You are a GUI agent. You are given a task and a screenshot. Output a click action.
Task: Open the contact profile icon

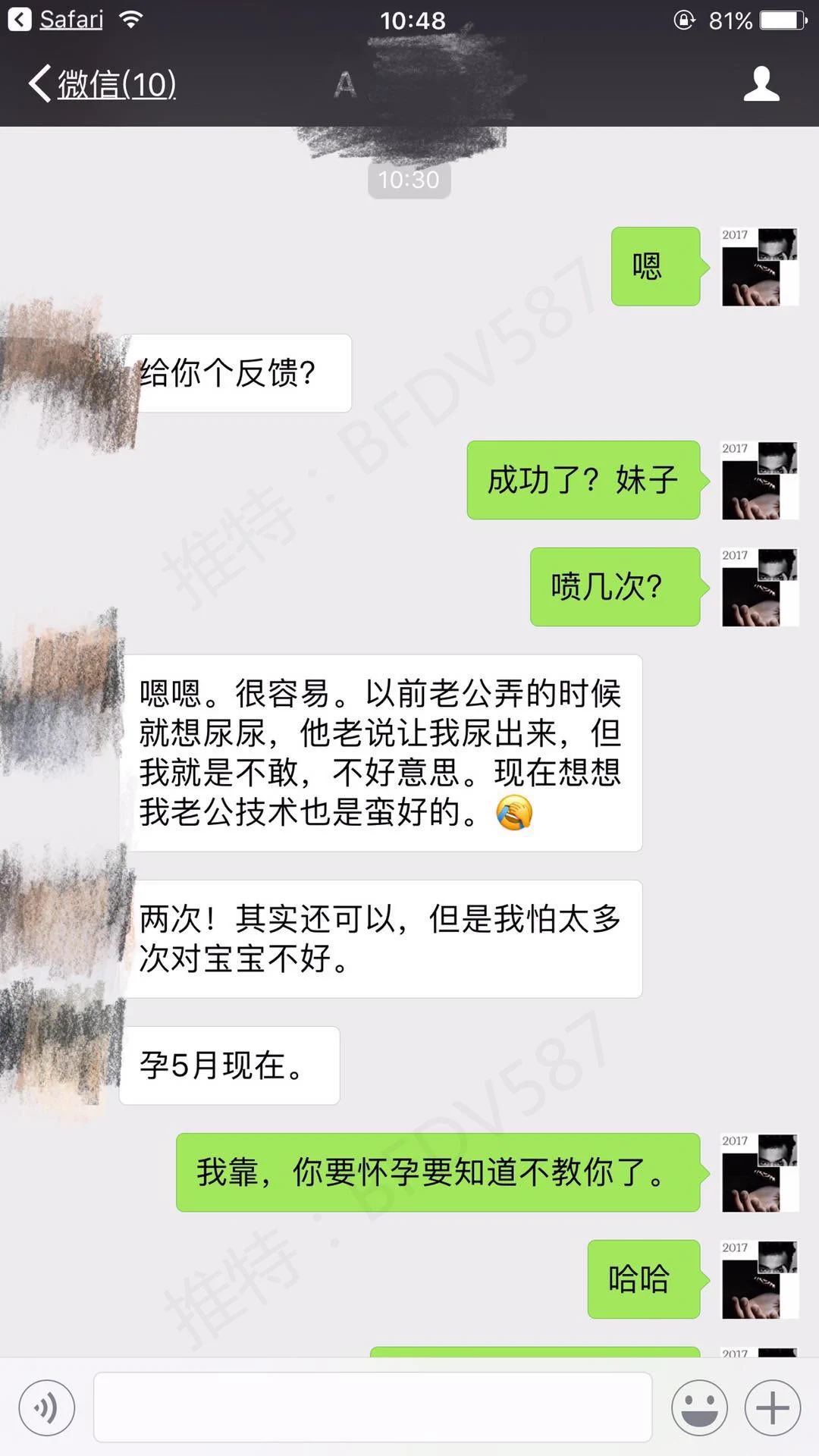(761, 83)
